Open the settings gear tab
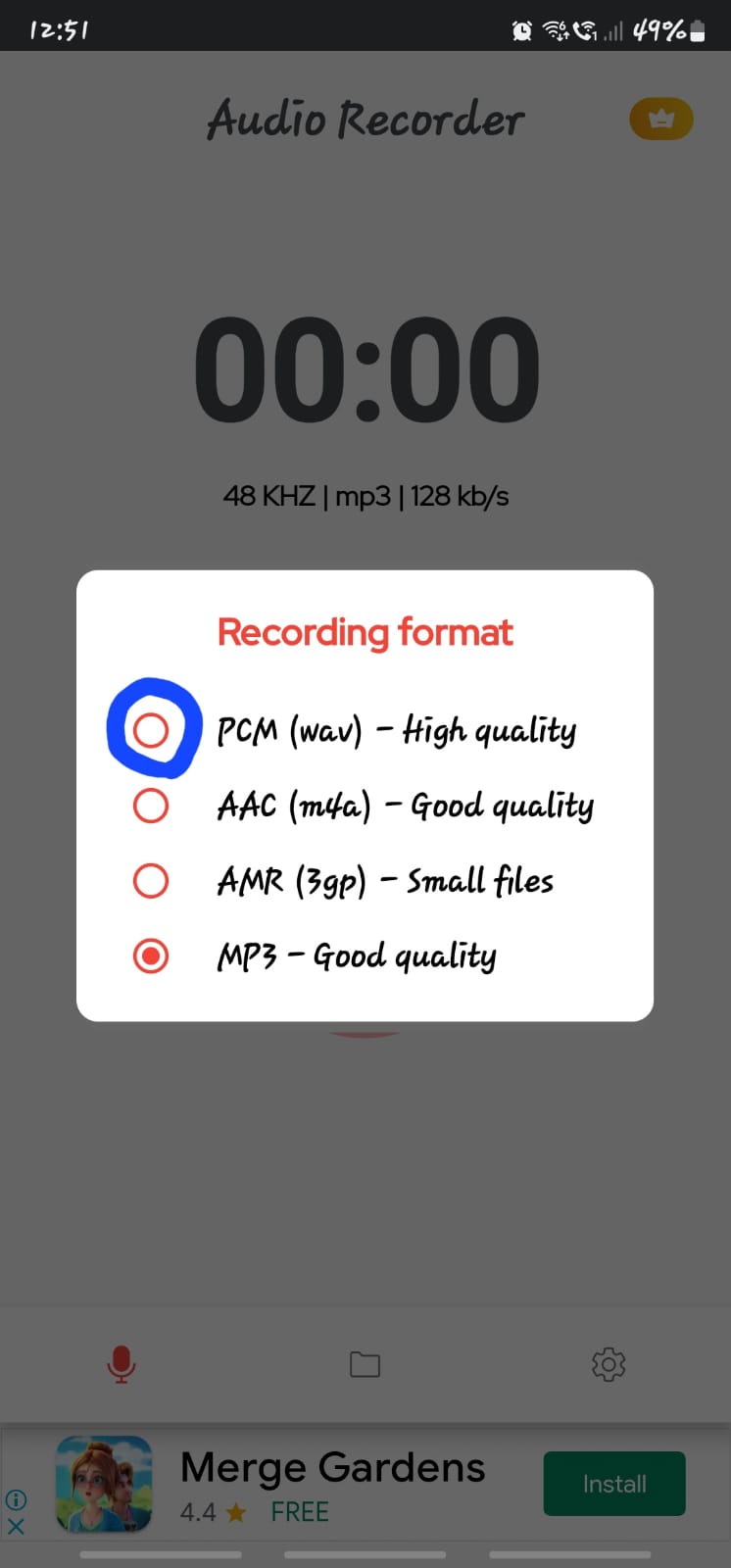 (609, 1364)
